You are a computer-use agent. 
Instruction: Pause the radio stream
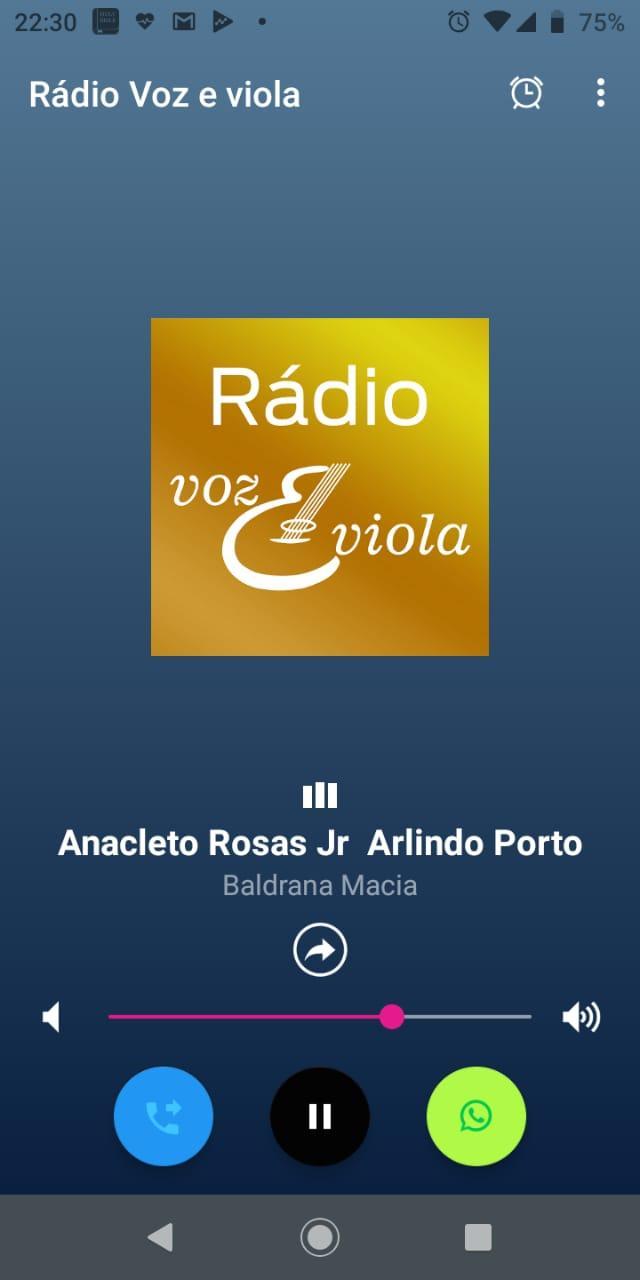coord(320,1116)
